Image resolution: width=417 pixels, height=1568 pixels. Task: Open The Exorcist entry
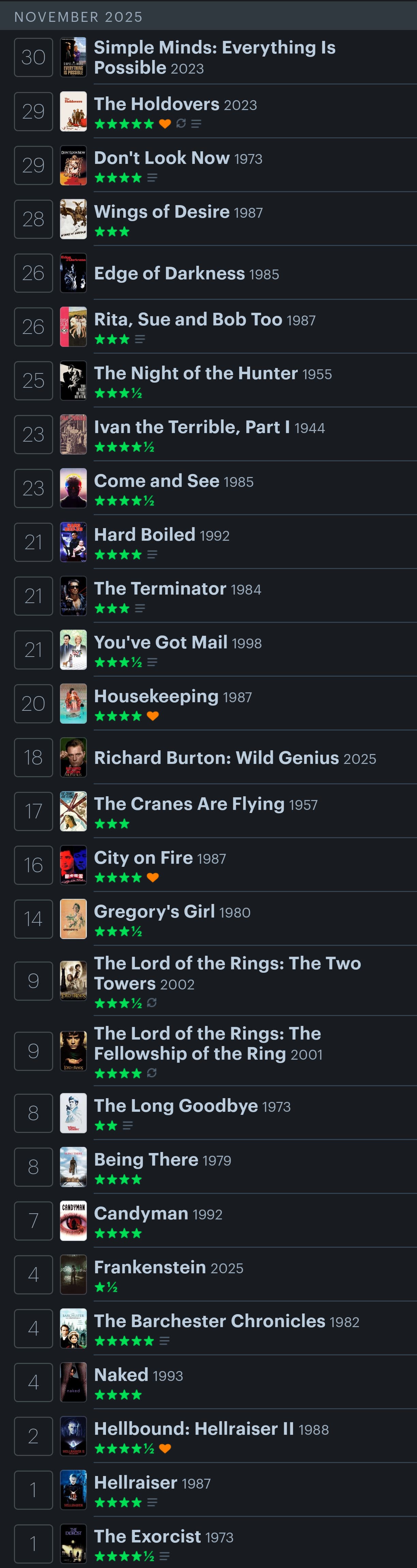point(147,1536)
